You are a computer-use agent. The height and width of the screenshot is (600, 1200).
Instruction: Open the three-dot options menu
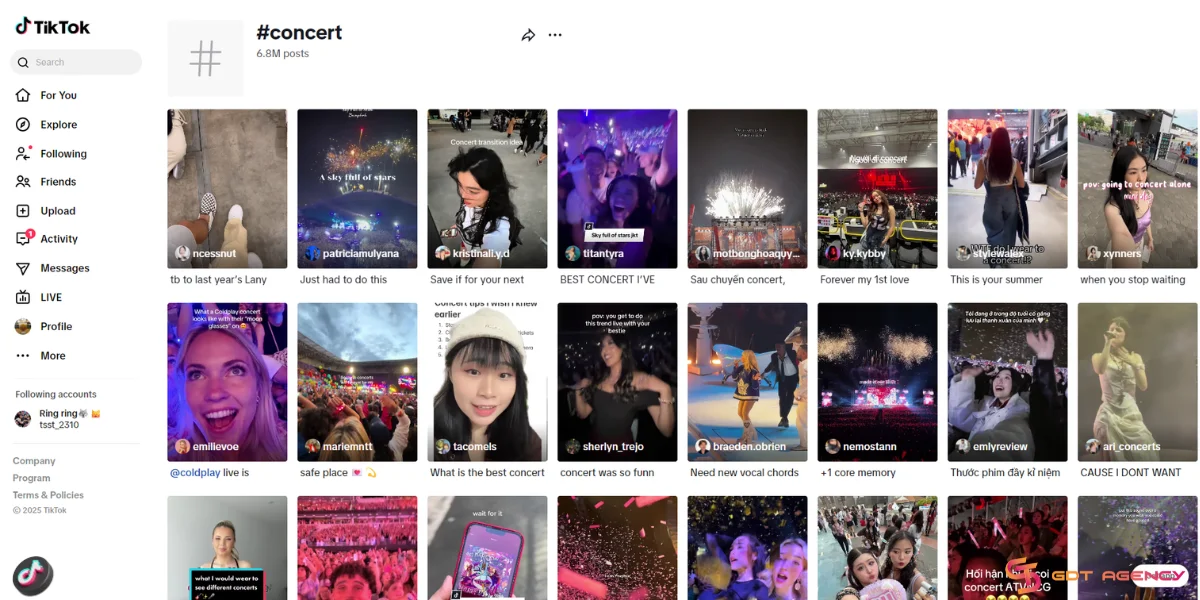tap(555, 35)
